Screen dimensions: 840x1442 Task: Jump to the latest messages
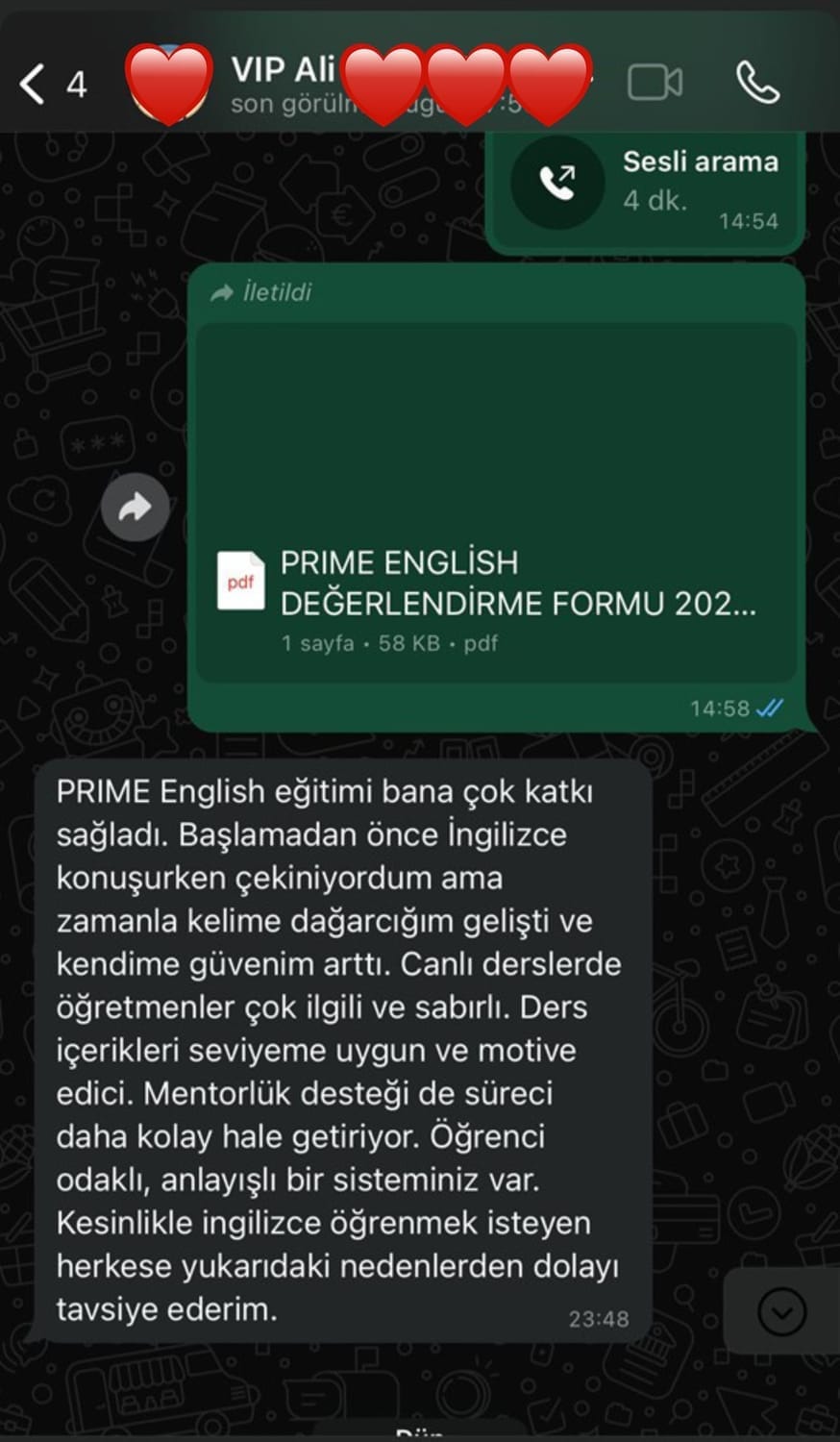pos(781,1311)
